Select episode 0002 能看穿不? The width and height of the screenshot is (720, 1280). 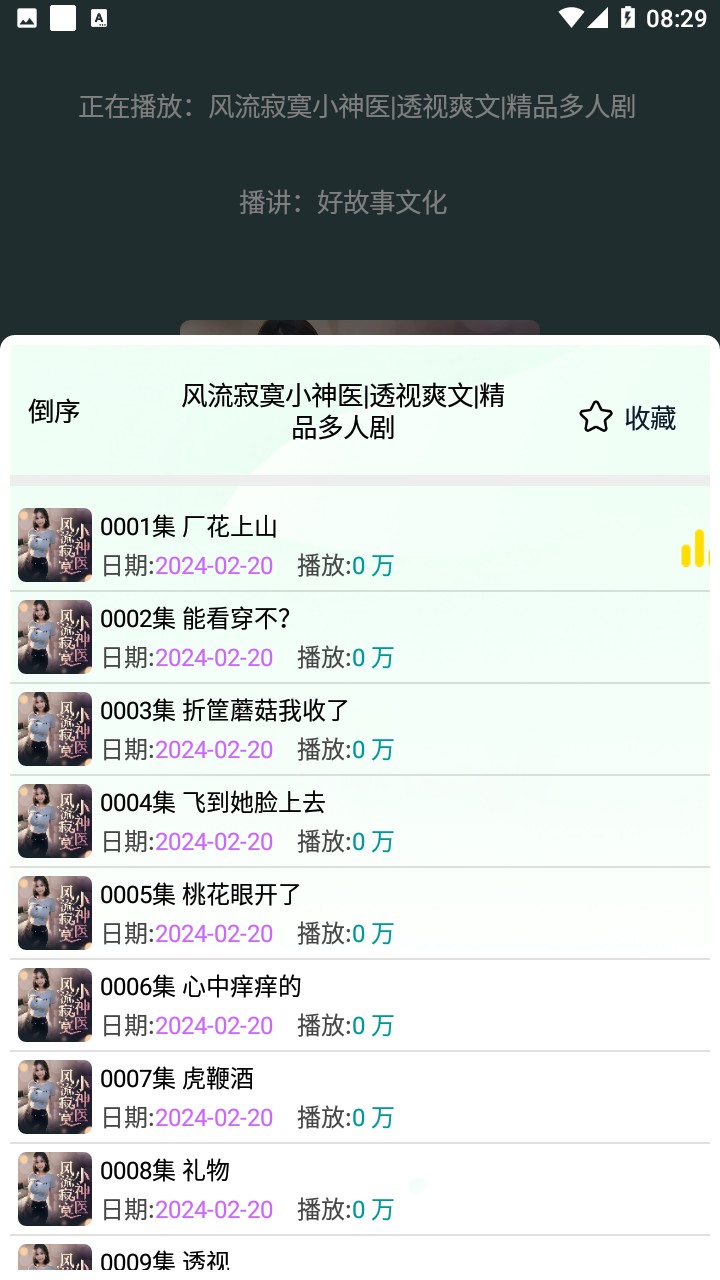pos(300,637)
